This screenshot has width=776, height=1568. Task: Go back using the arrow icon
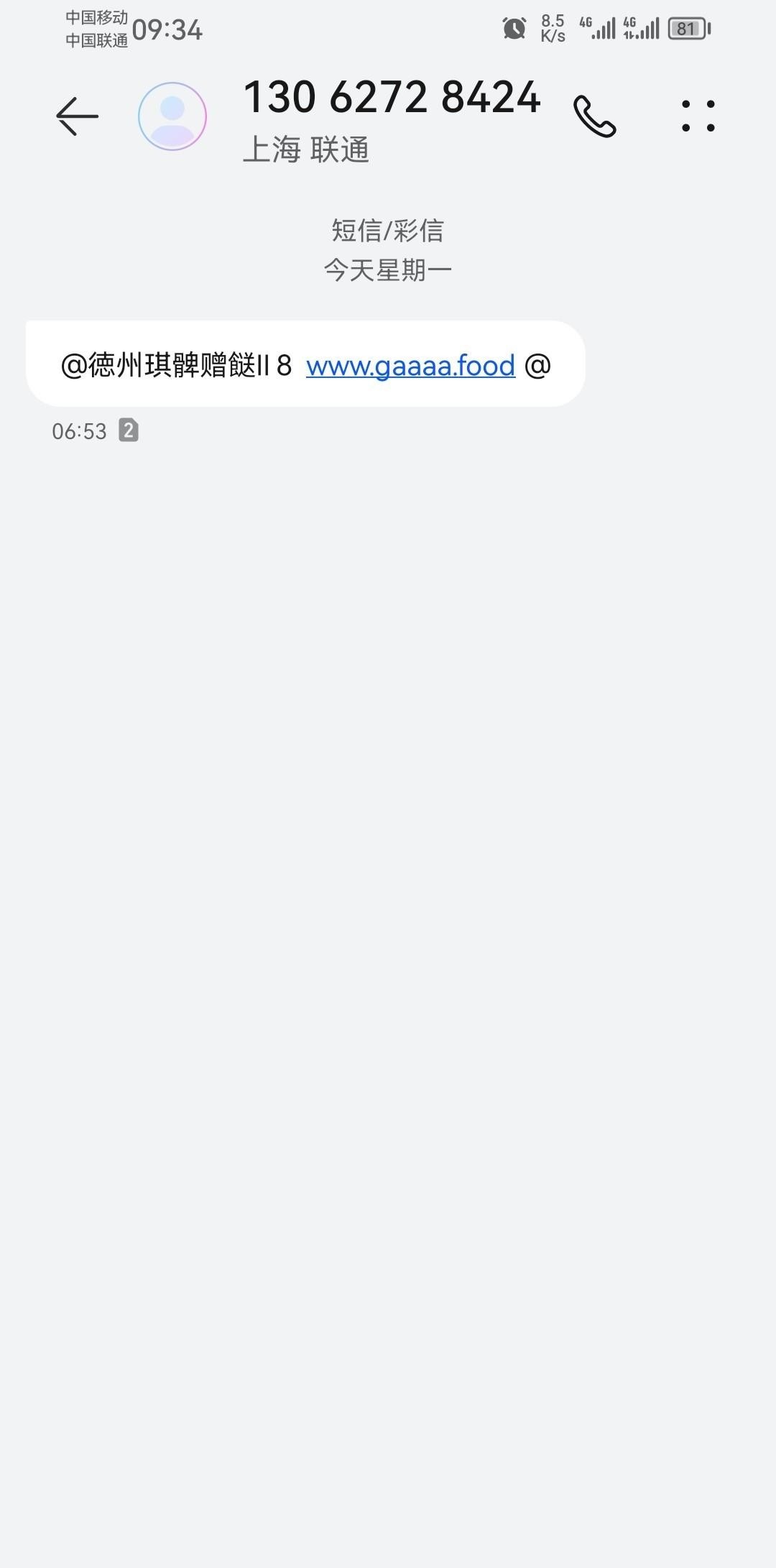(77, 116)
